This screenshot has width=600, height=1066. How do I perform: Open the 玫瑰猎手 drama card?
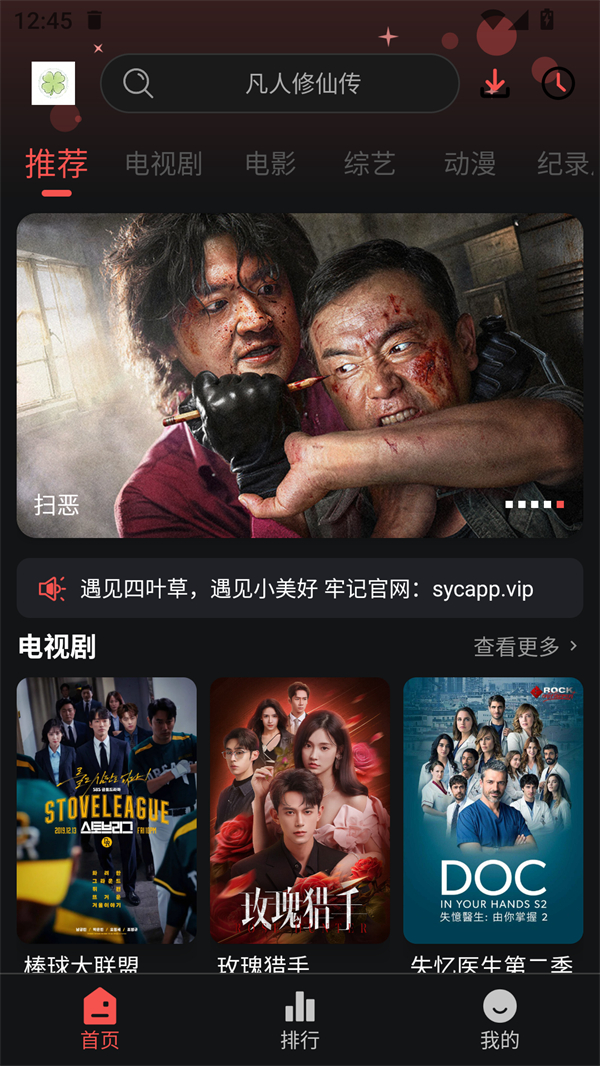pyautogui.click(x=300, y=810)
